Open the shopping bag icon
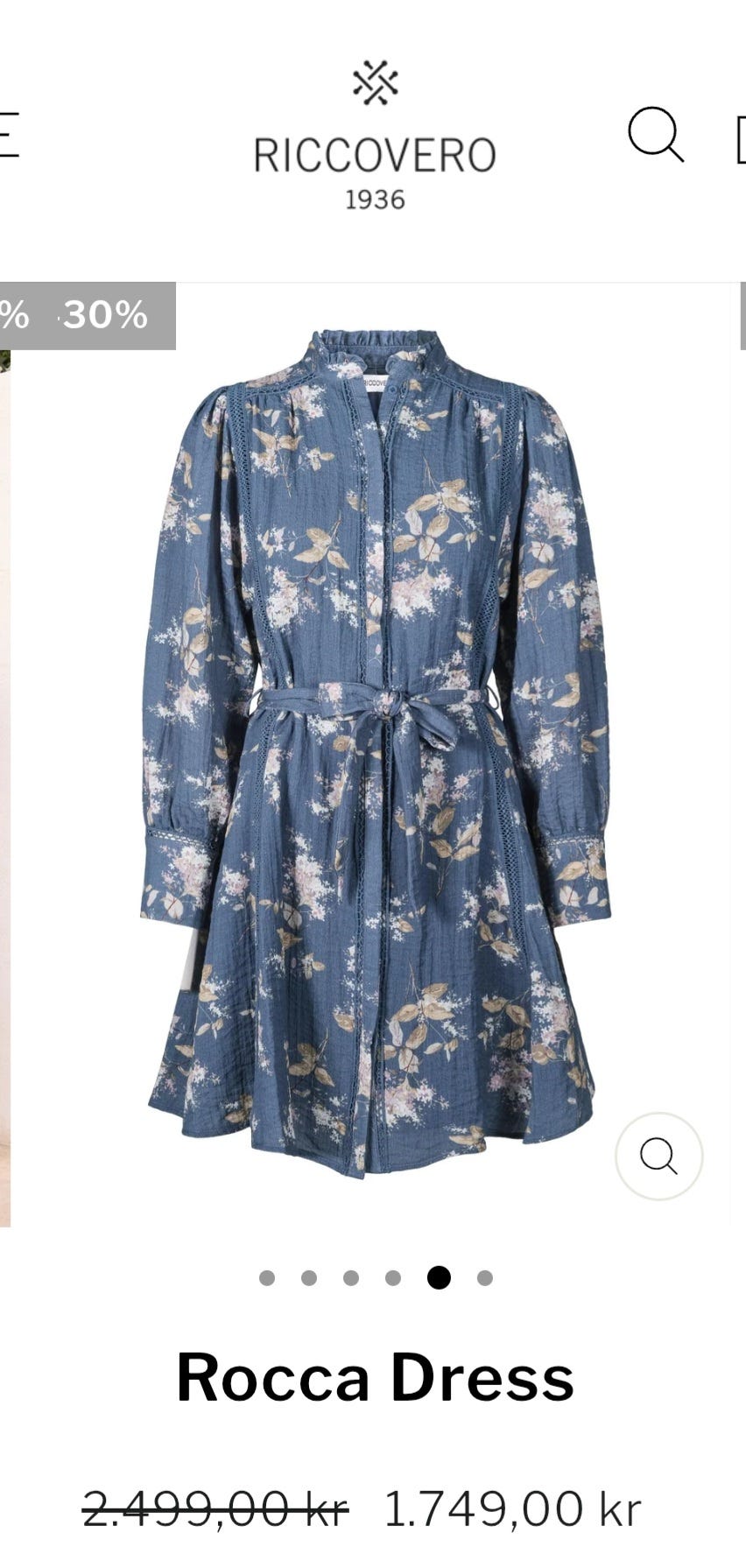746x1568 pixels. tap(741, 140)
